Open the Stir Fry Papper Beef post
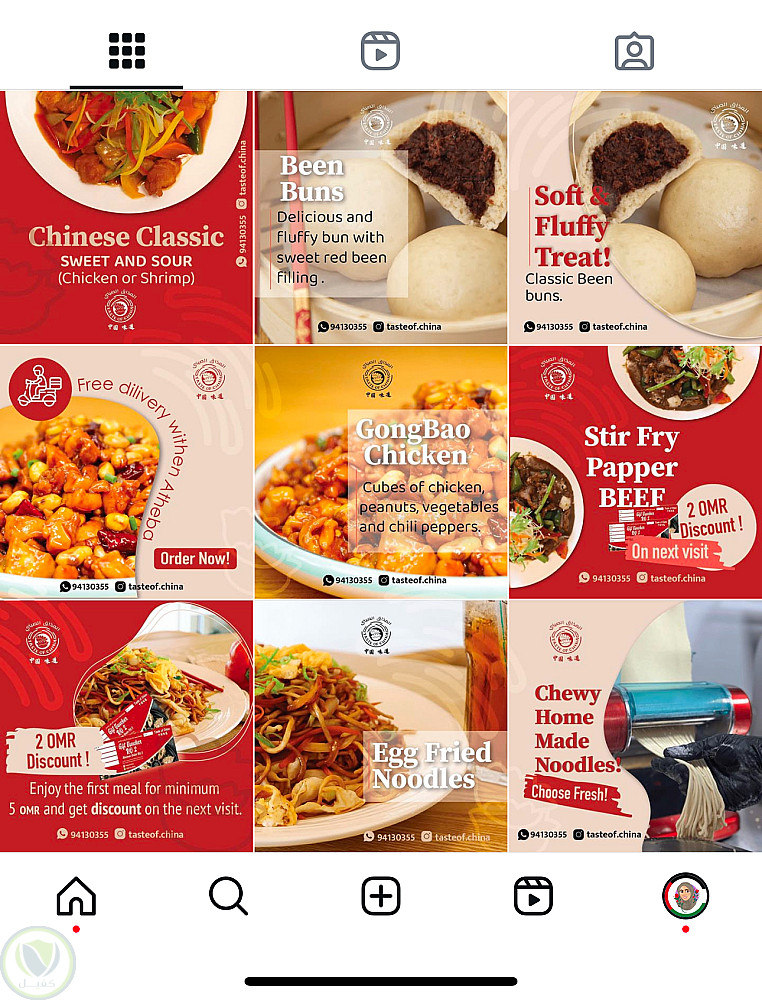 (635, 472)
